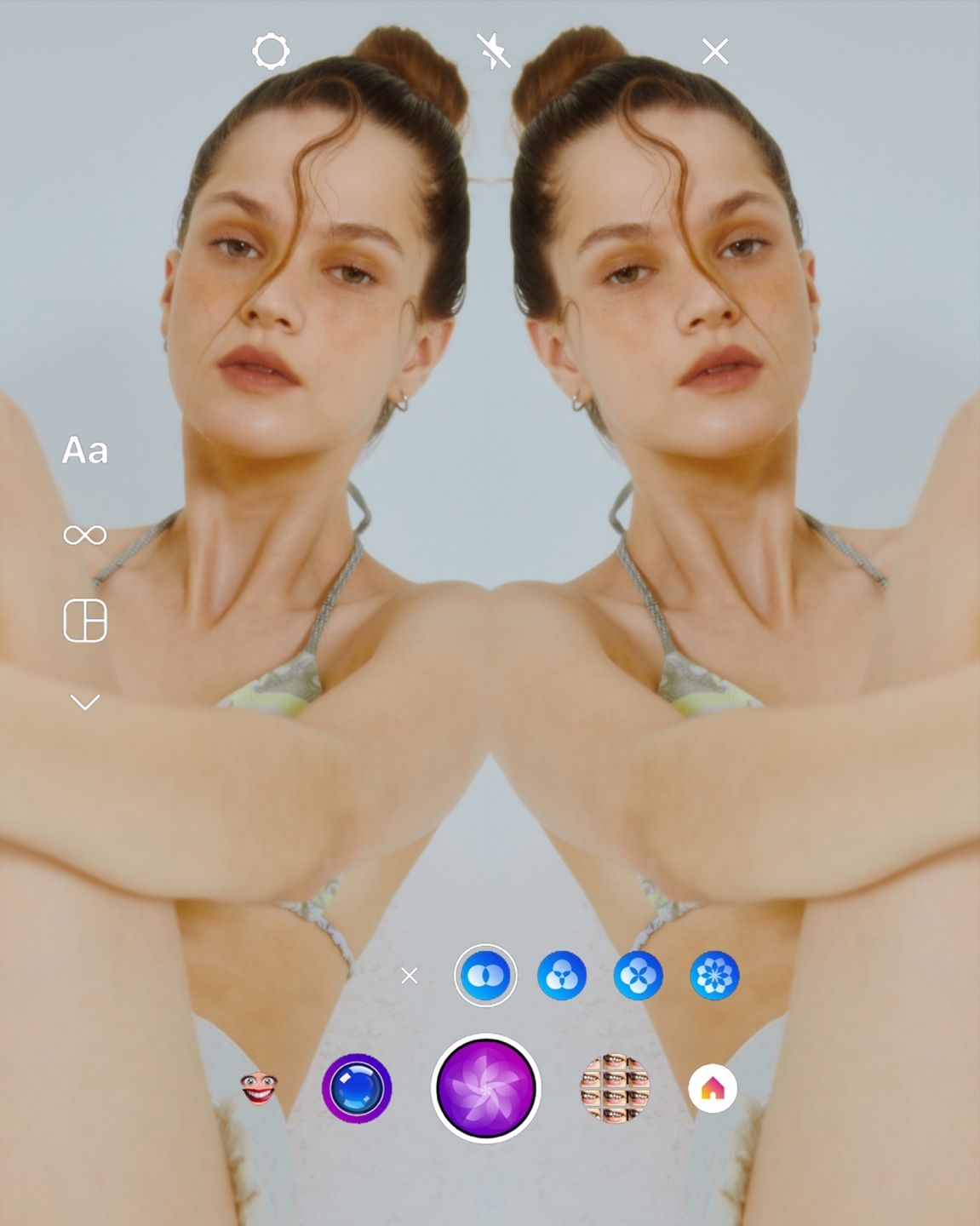Choose the blue lens filter
This screenshot has width=980, height=1226.
click(x=357, y=1088)
